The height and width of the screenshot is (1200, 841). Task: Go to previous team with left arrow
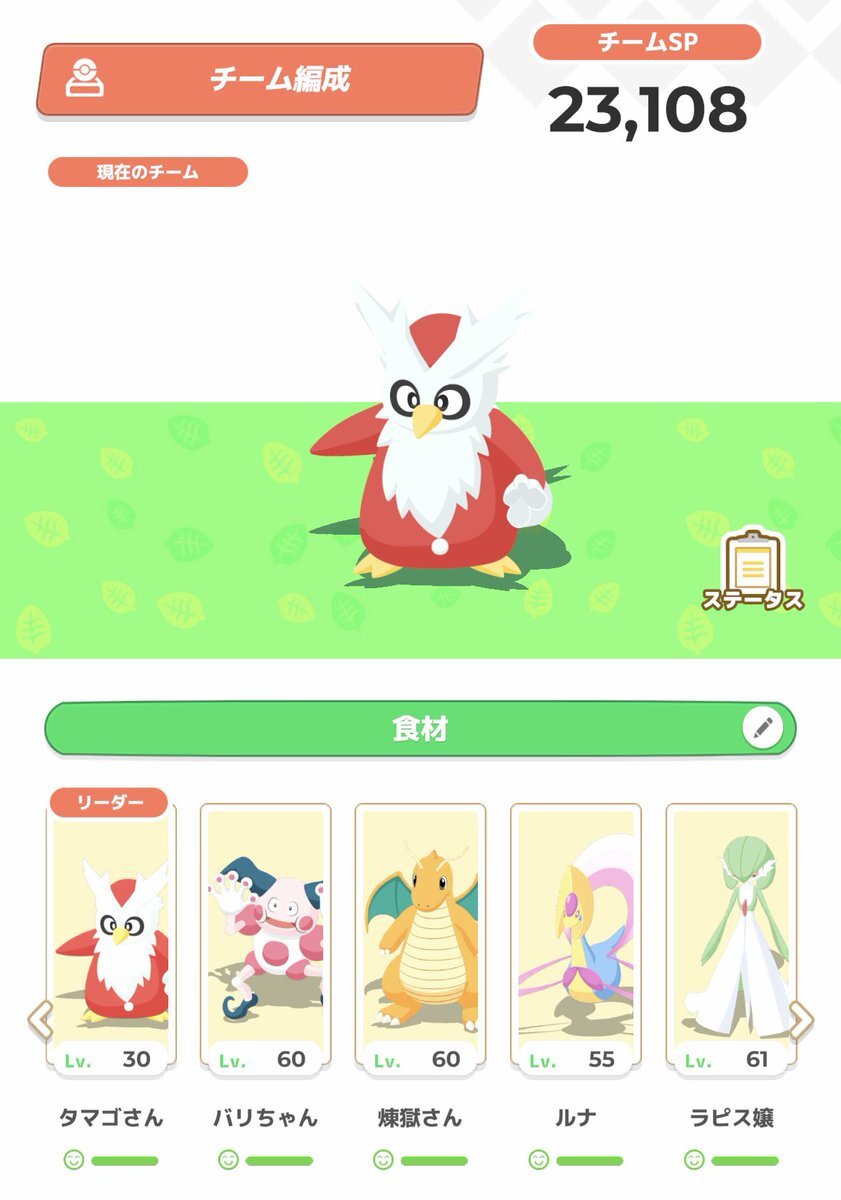(38, 1019)
